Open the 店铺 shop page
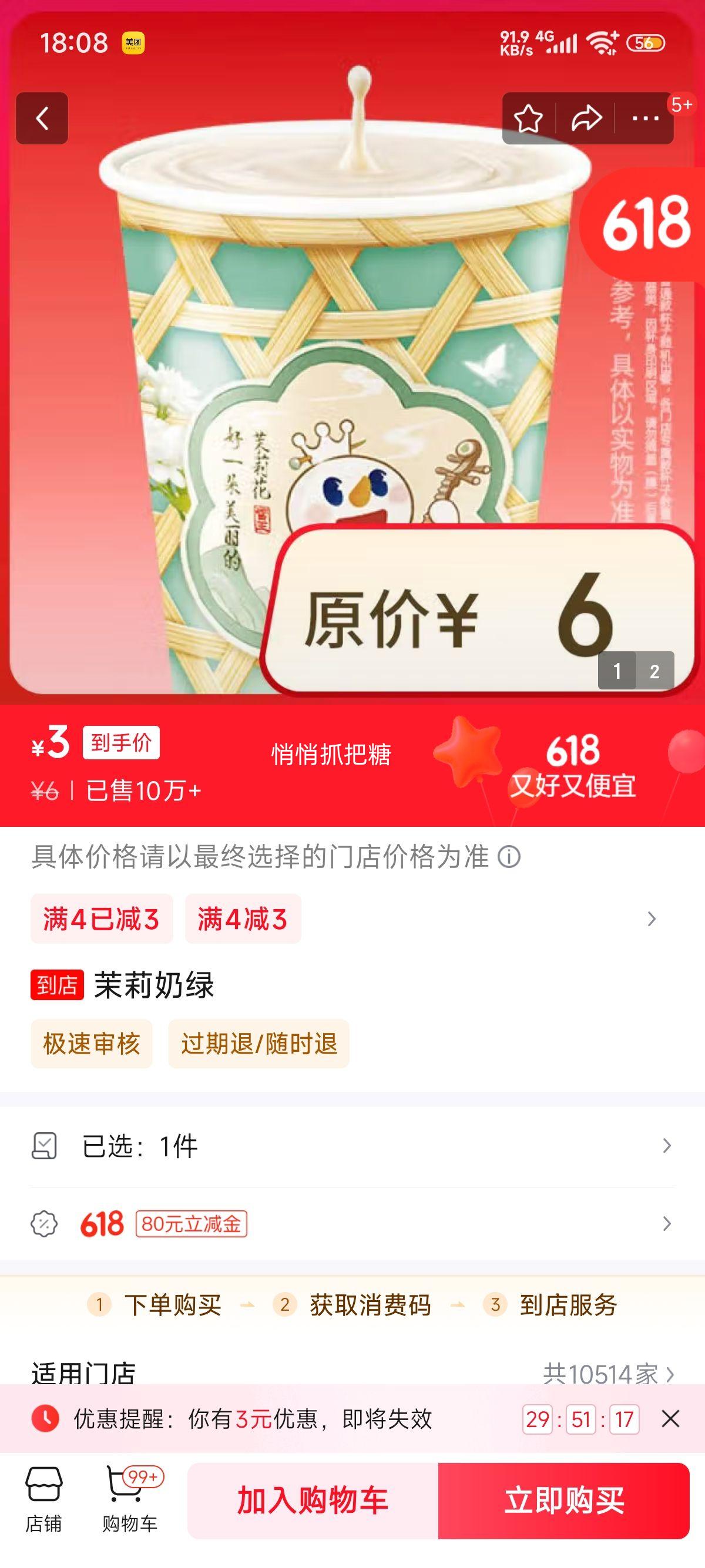This screenshot has width=705, height=1568. (x=43, y=1499)
